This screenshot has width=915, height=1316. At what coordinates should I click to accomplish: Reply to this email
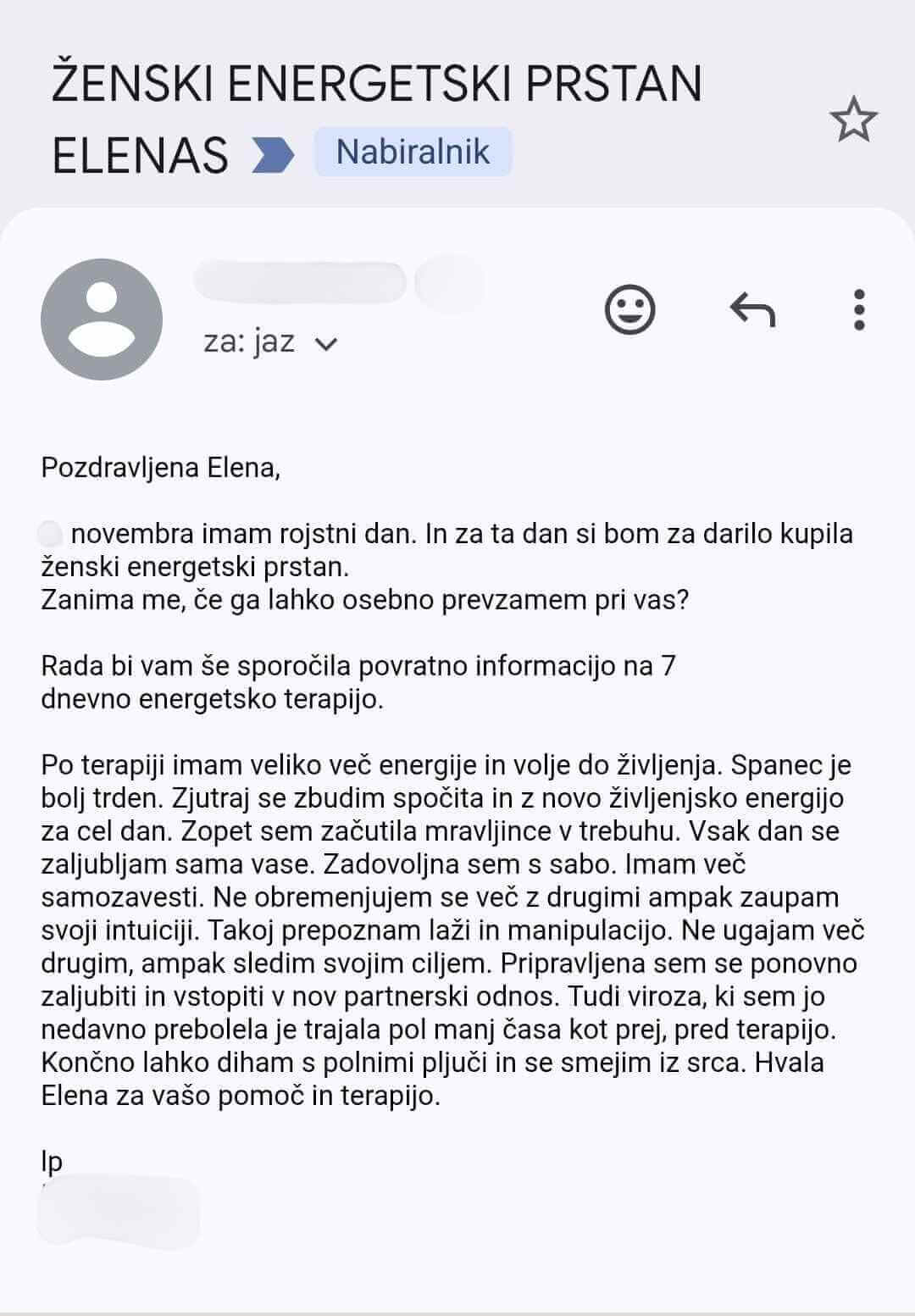pyautogui.click(x=752, y=309)
